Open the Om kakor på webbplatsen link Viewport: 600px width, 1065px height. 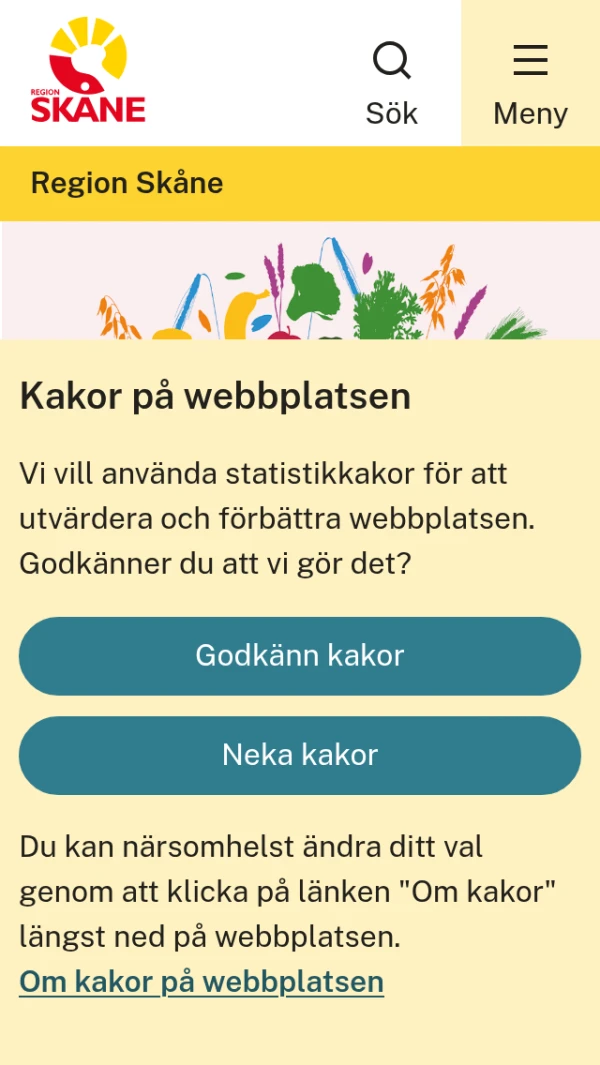pyautogui.click(x=201, y=982)
